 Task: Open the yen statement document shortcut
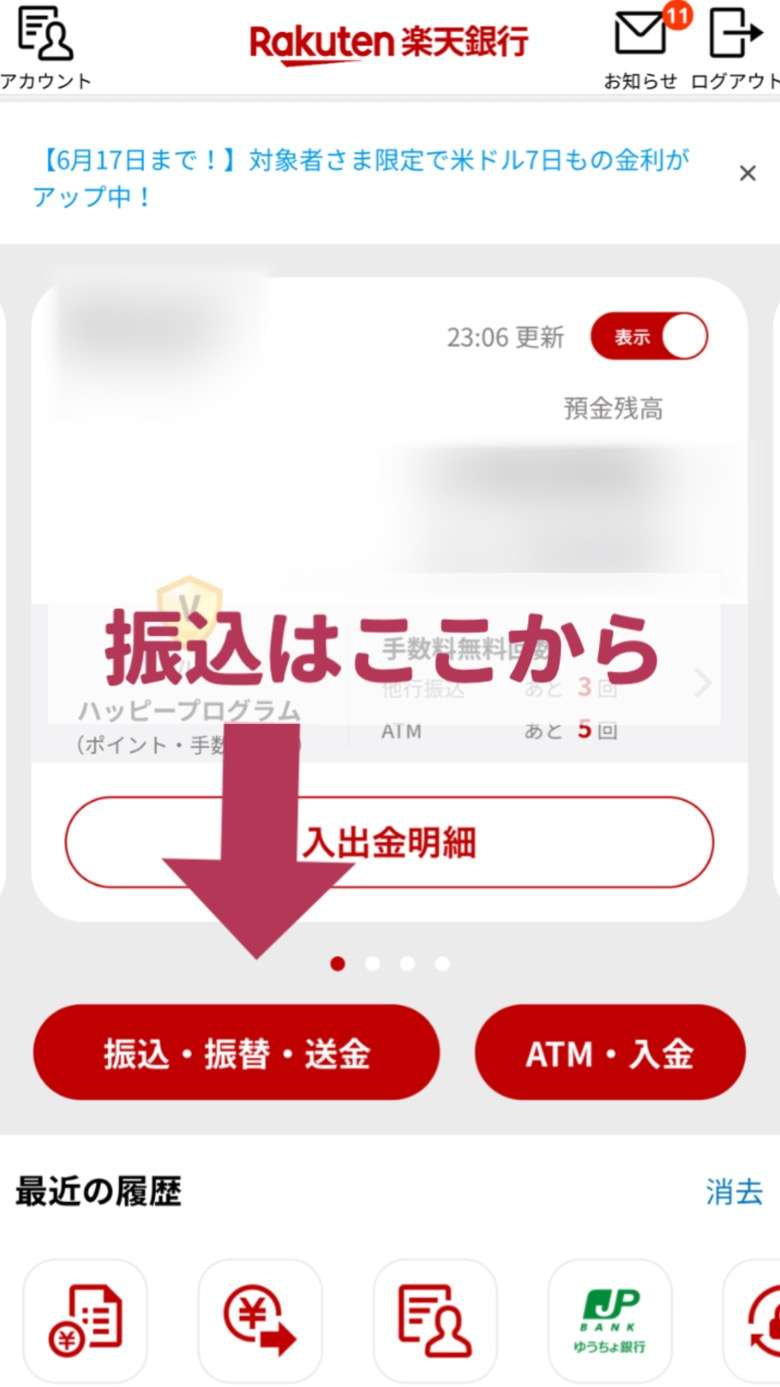click(x=85, y=1320)
